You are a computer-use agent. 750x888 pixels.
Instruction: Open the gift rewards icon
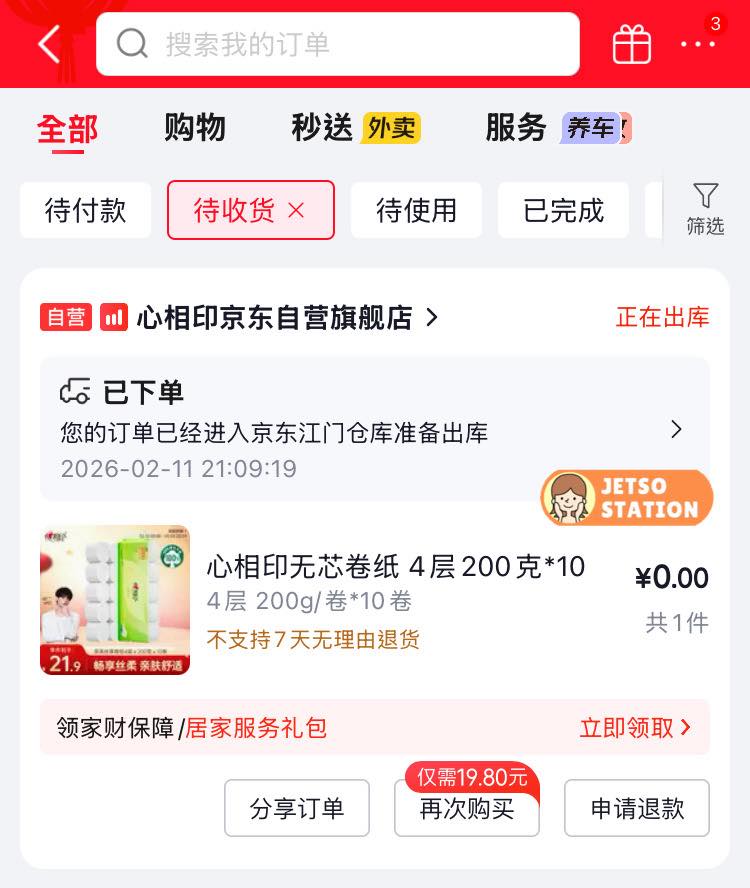click(x=631, y=44)
